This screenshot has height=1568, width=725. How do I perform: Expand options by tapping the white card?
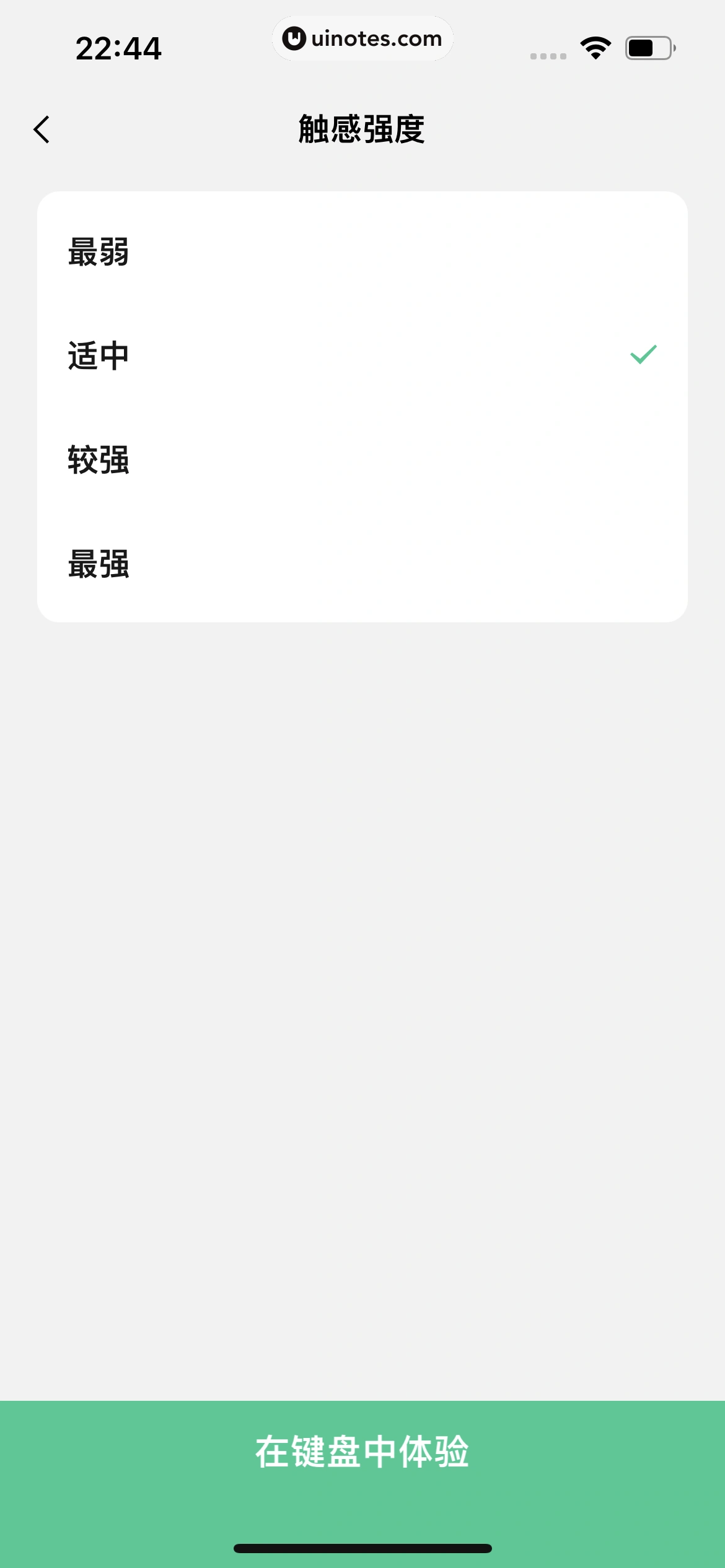pos(362,406)
